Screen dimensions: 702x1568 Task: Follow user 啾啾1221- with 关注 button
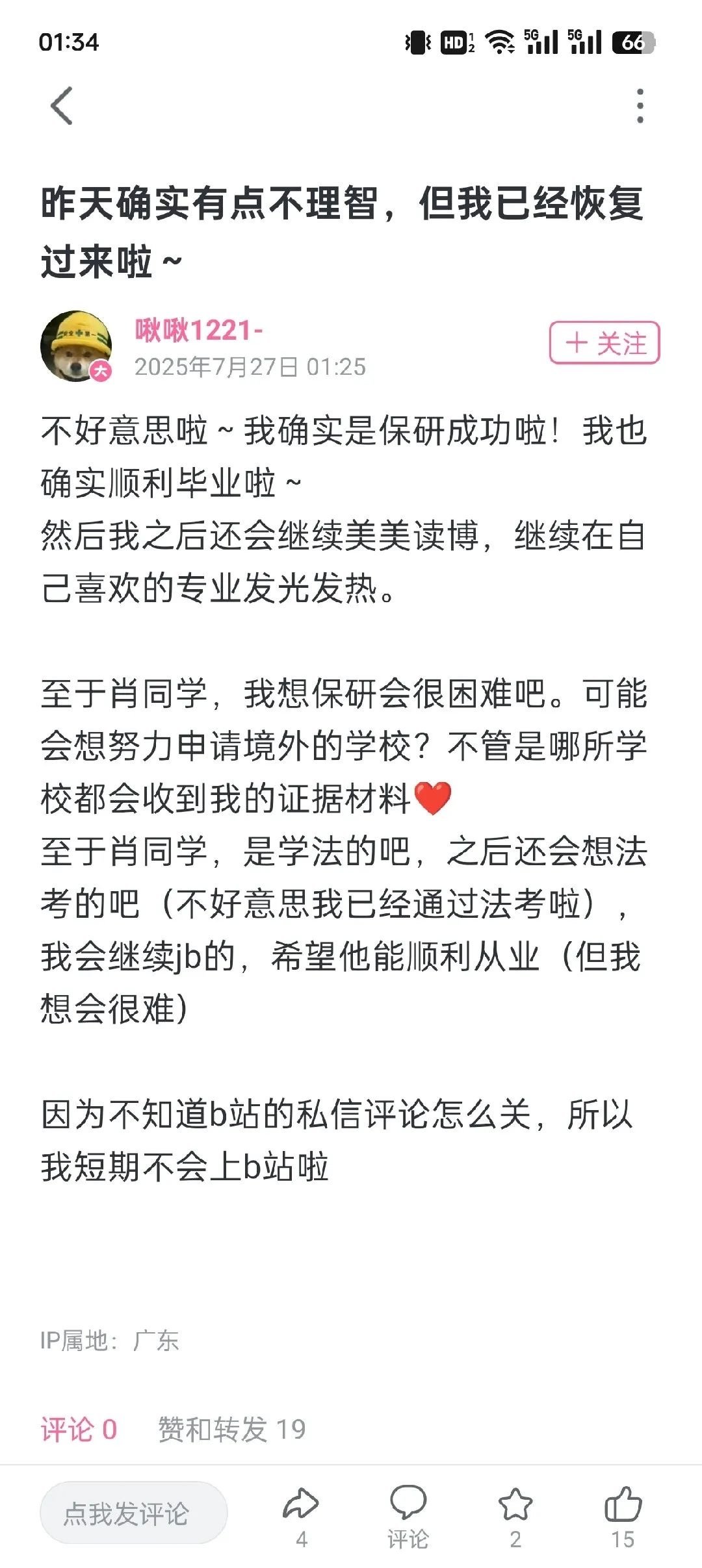coord(604,343)
